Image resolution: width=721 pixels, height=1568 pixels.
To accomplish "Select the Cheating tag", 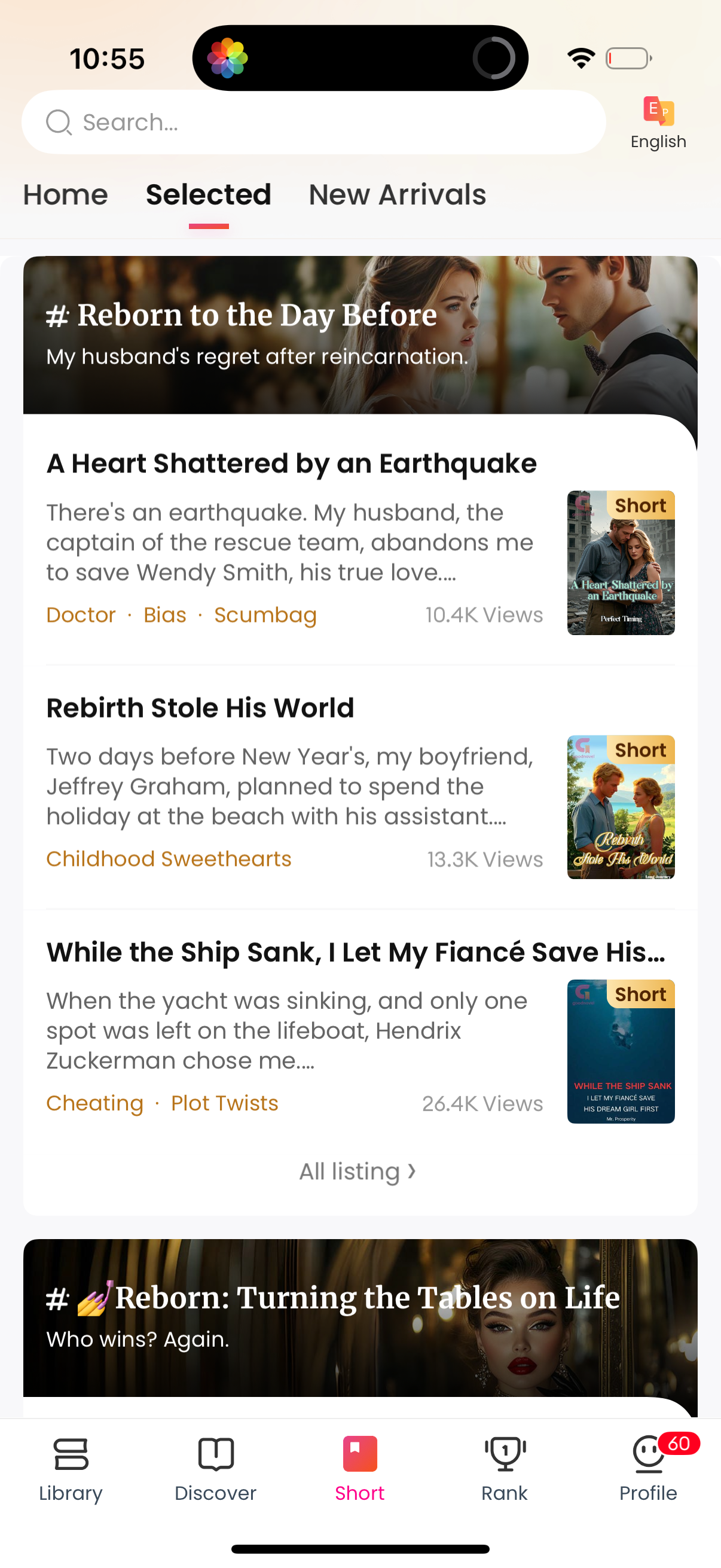I will tap(94, 1103).
